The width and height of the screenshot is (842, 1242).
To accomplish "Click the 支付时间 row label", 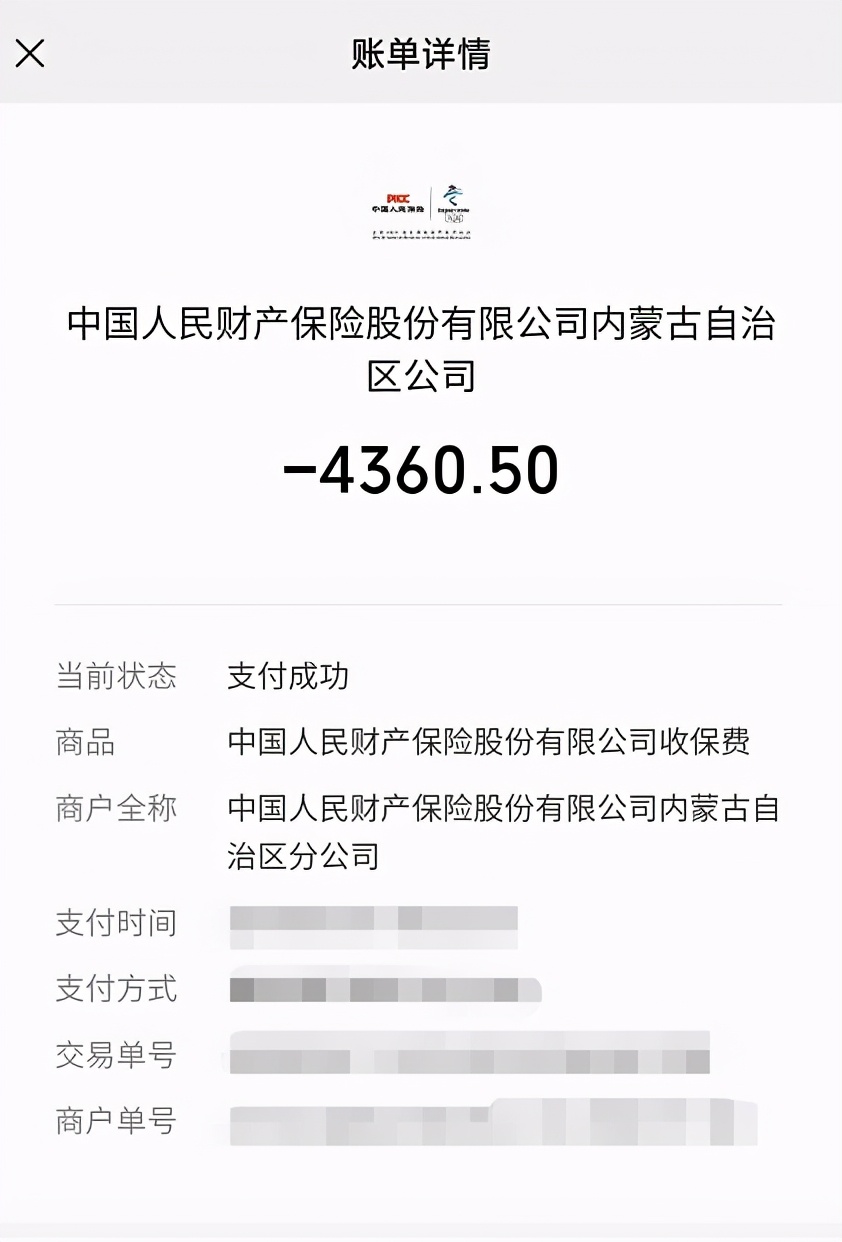I will click(x=117, y=924).
